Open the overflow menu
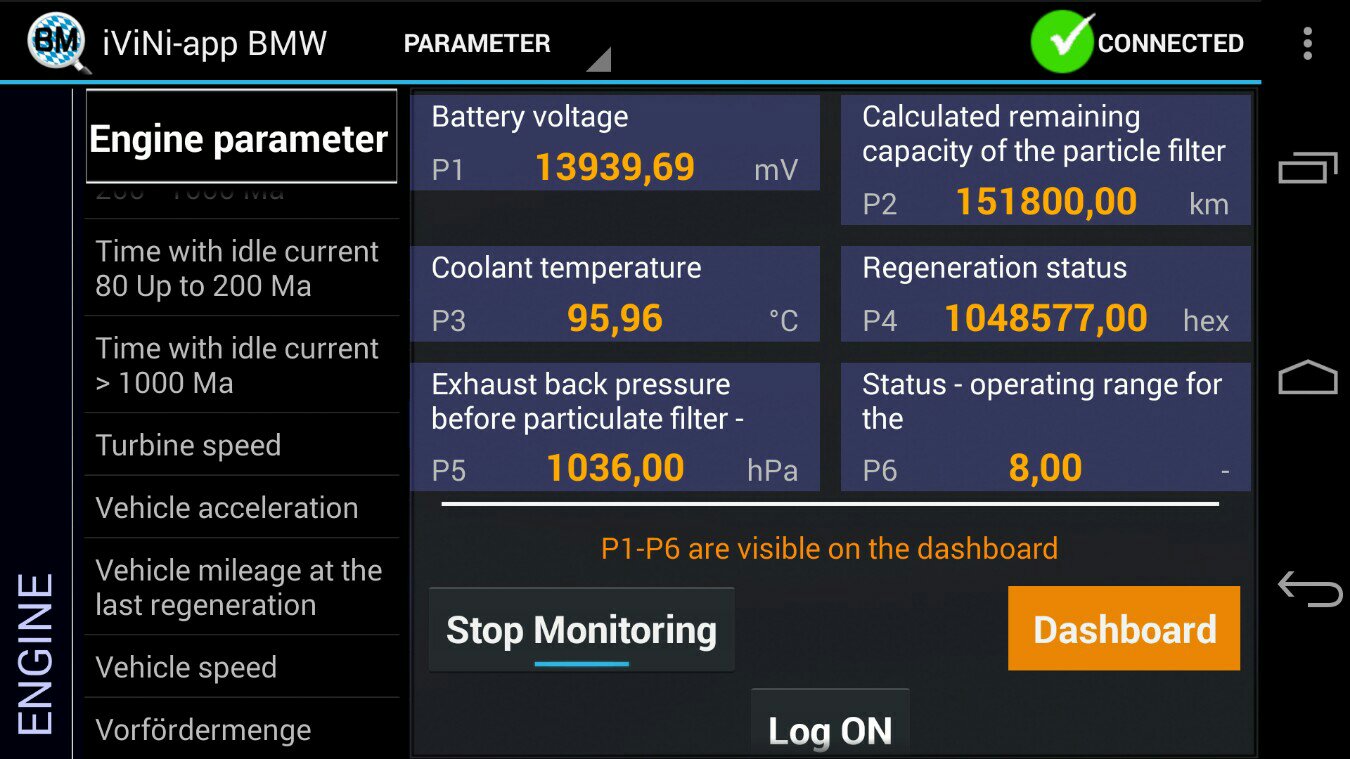1350x759 pixels. click(1307, 43)
